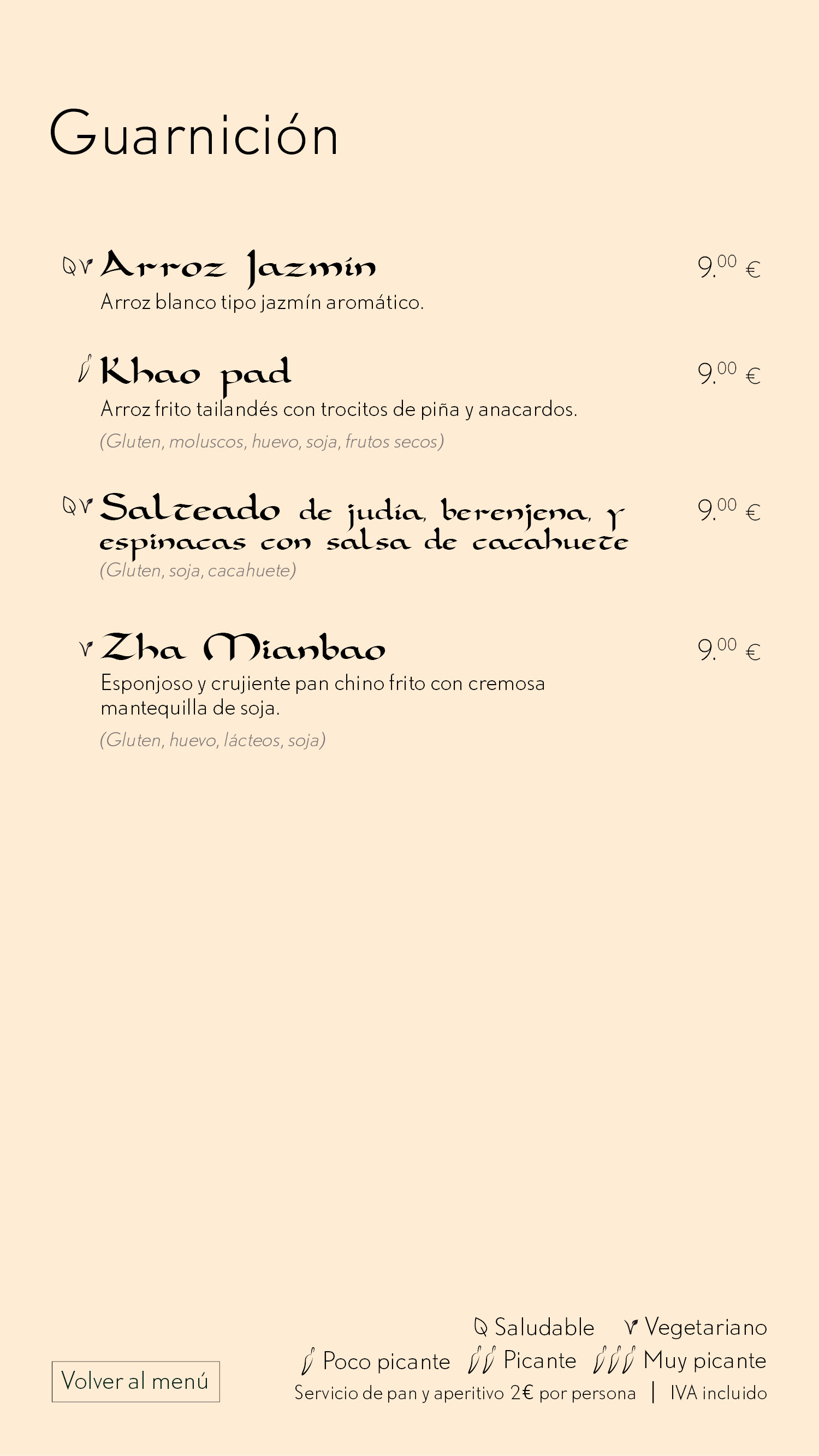Tap the Volver al menú button
Image resolution: width=819 pixels, height=1456 pixels.
[135, 1381]
